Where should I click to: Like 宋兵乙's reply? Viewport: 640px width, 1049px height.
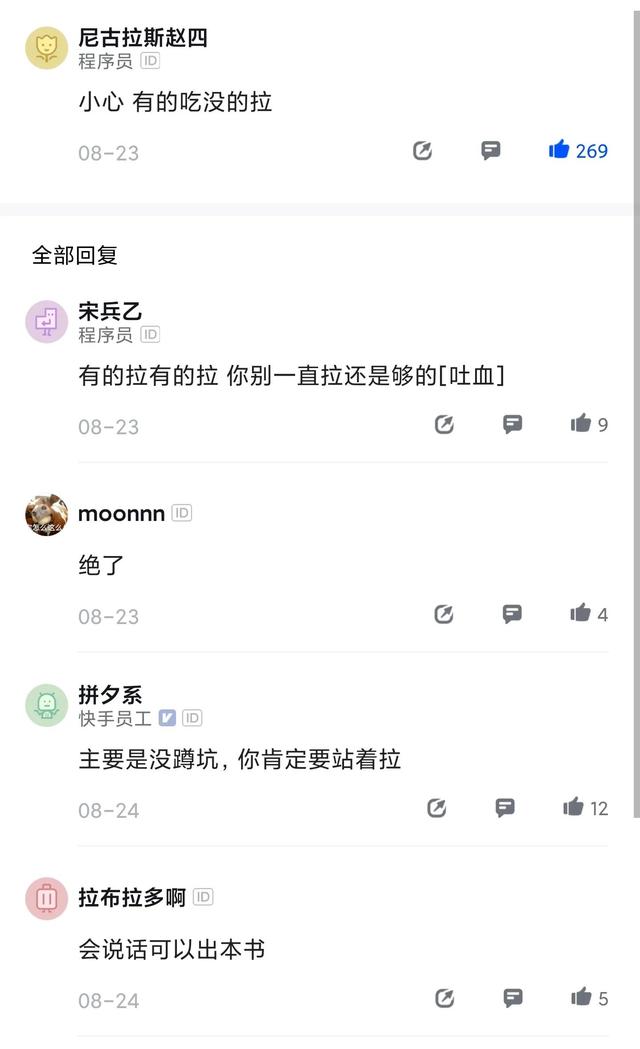581,424
